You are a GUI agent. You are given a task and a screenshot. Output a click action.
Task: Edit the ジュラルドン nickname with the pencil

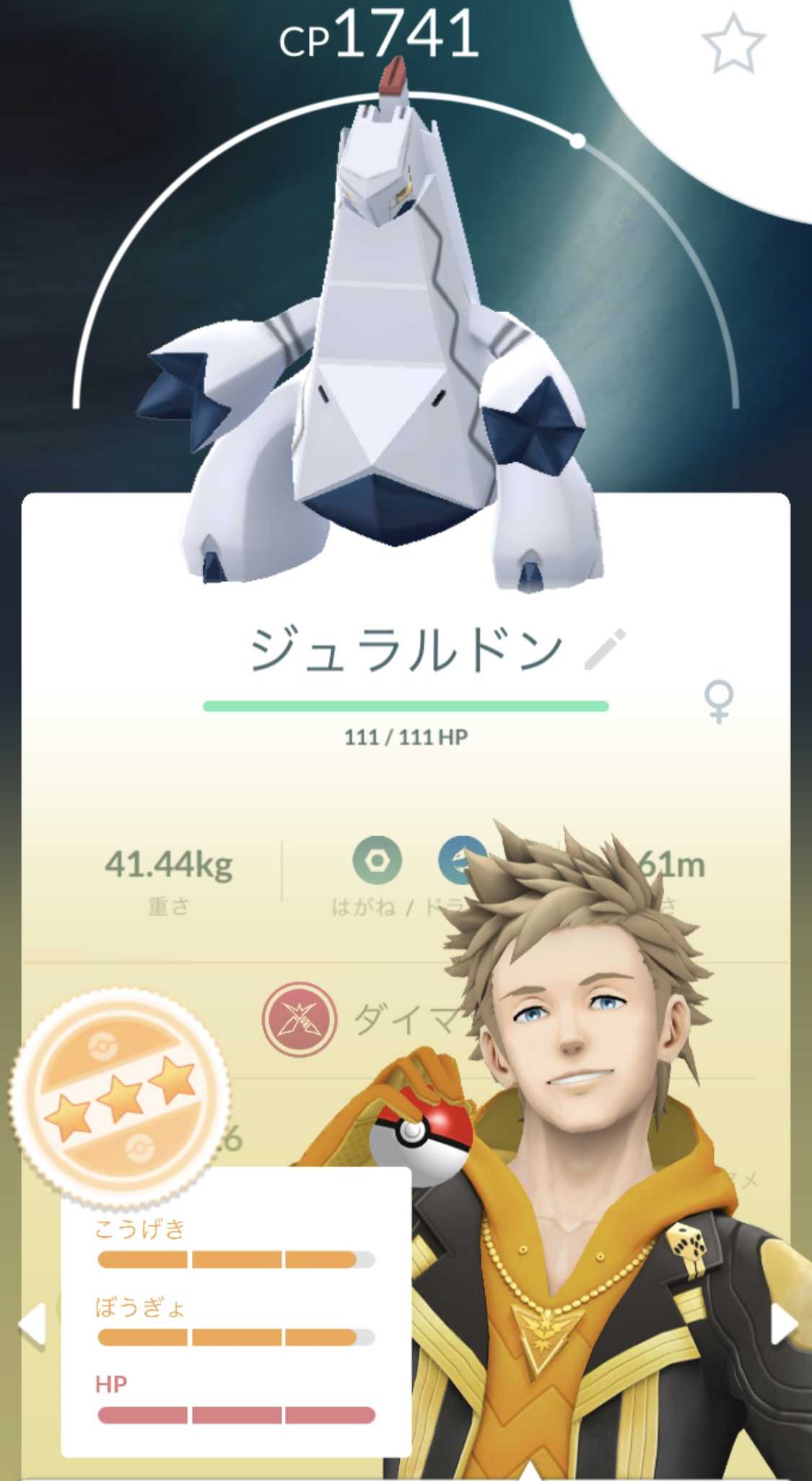[605, 648]
